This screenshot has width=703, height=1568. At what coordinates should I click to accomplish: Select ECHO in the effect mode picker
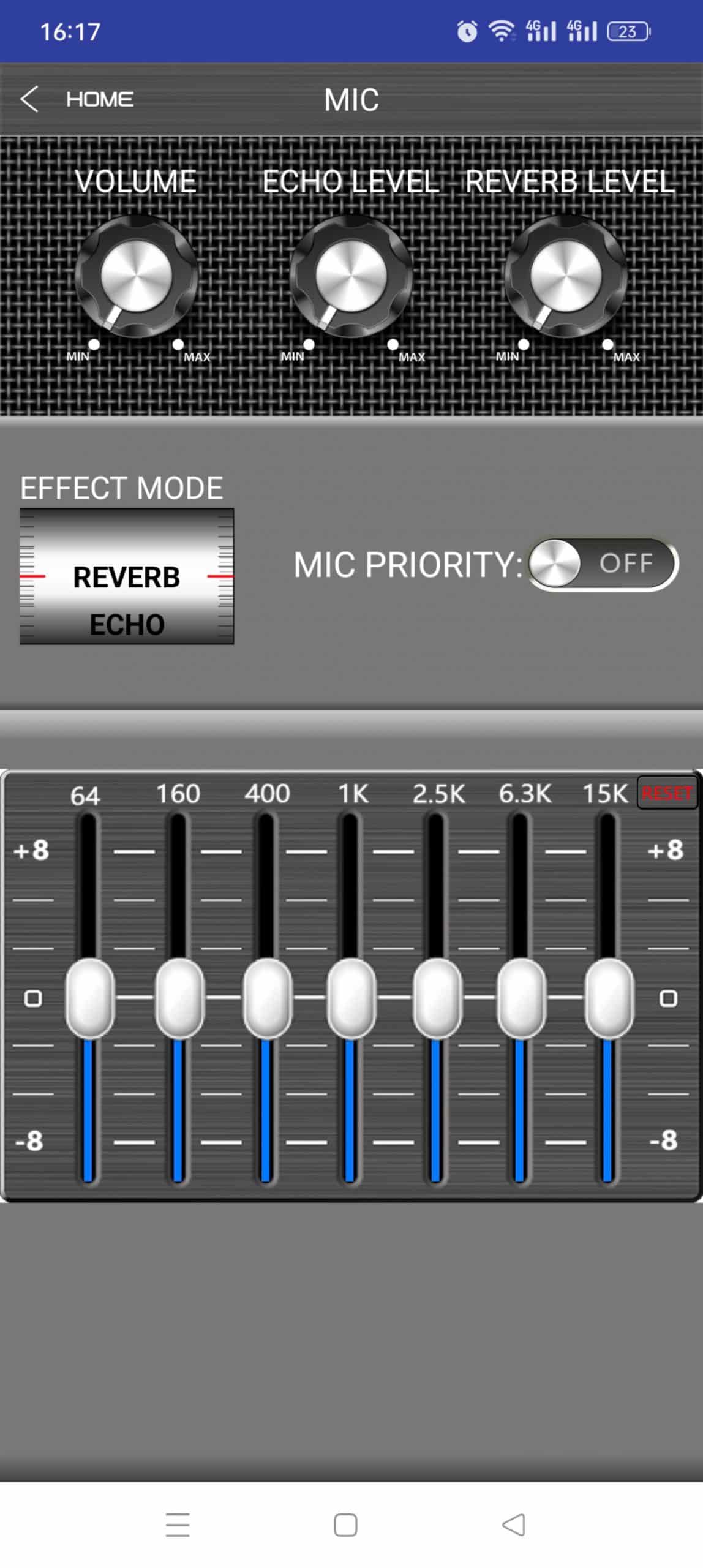(x=127, y=625)
